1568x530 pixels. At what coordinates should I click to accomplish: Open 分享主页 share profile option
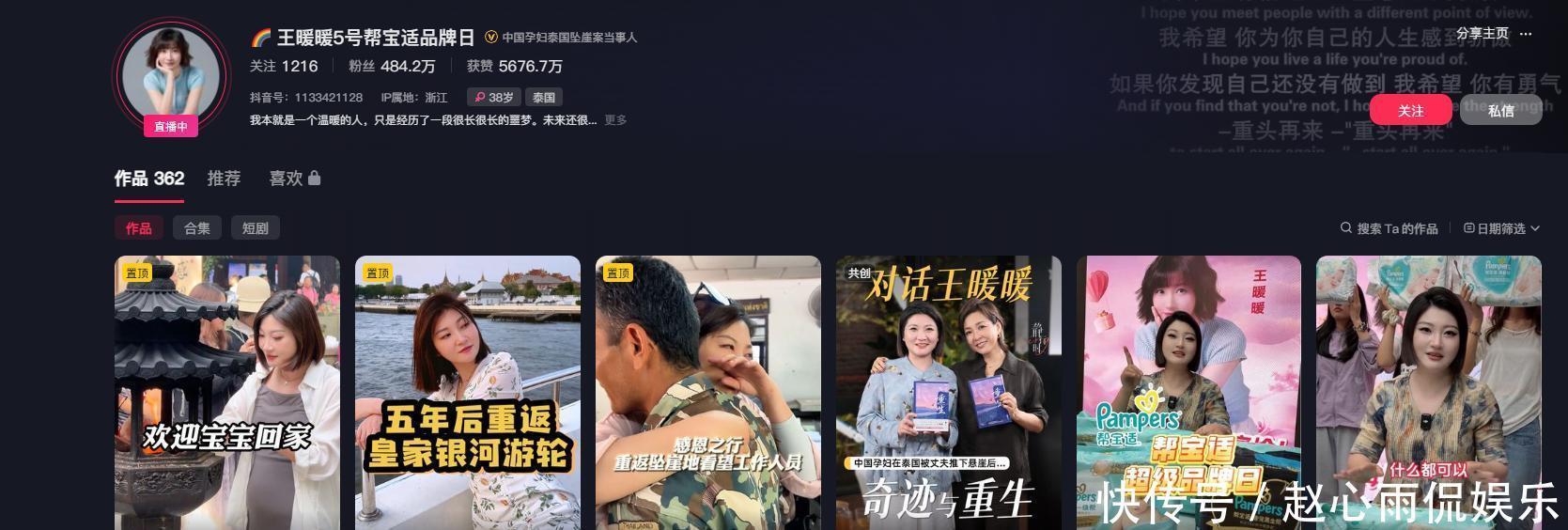coord(1482,34)
